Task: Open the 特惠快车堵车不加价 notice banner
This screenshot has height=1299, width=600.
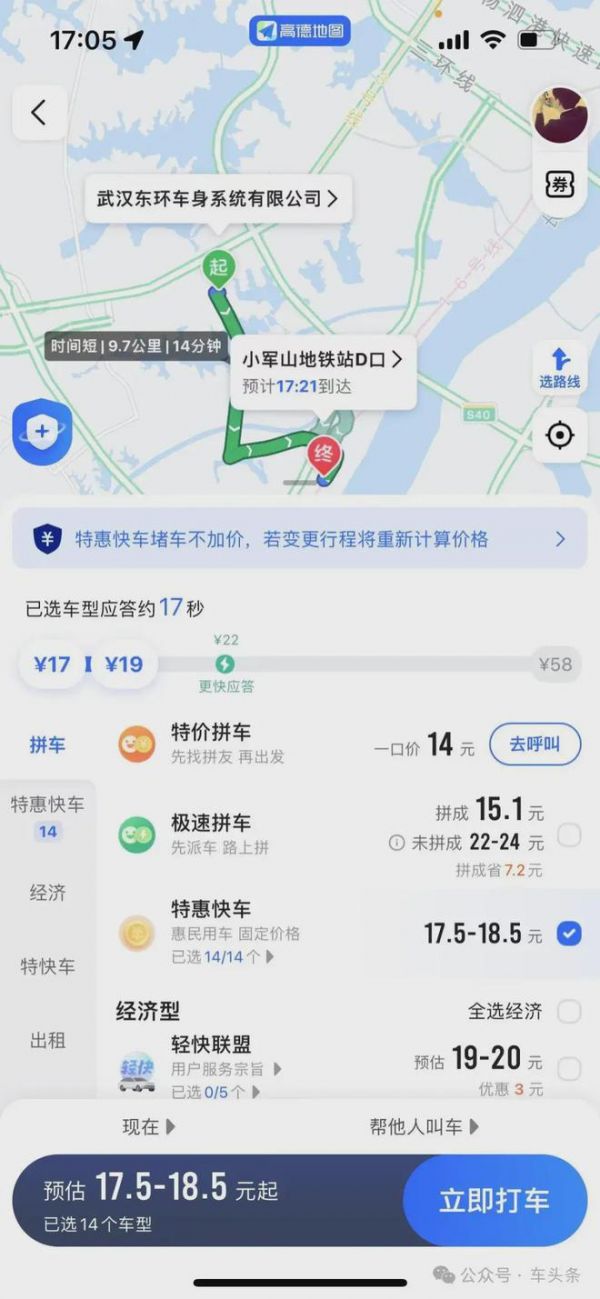Action: click(x=300, y=539)
